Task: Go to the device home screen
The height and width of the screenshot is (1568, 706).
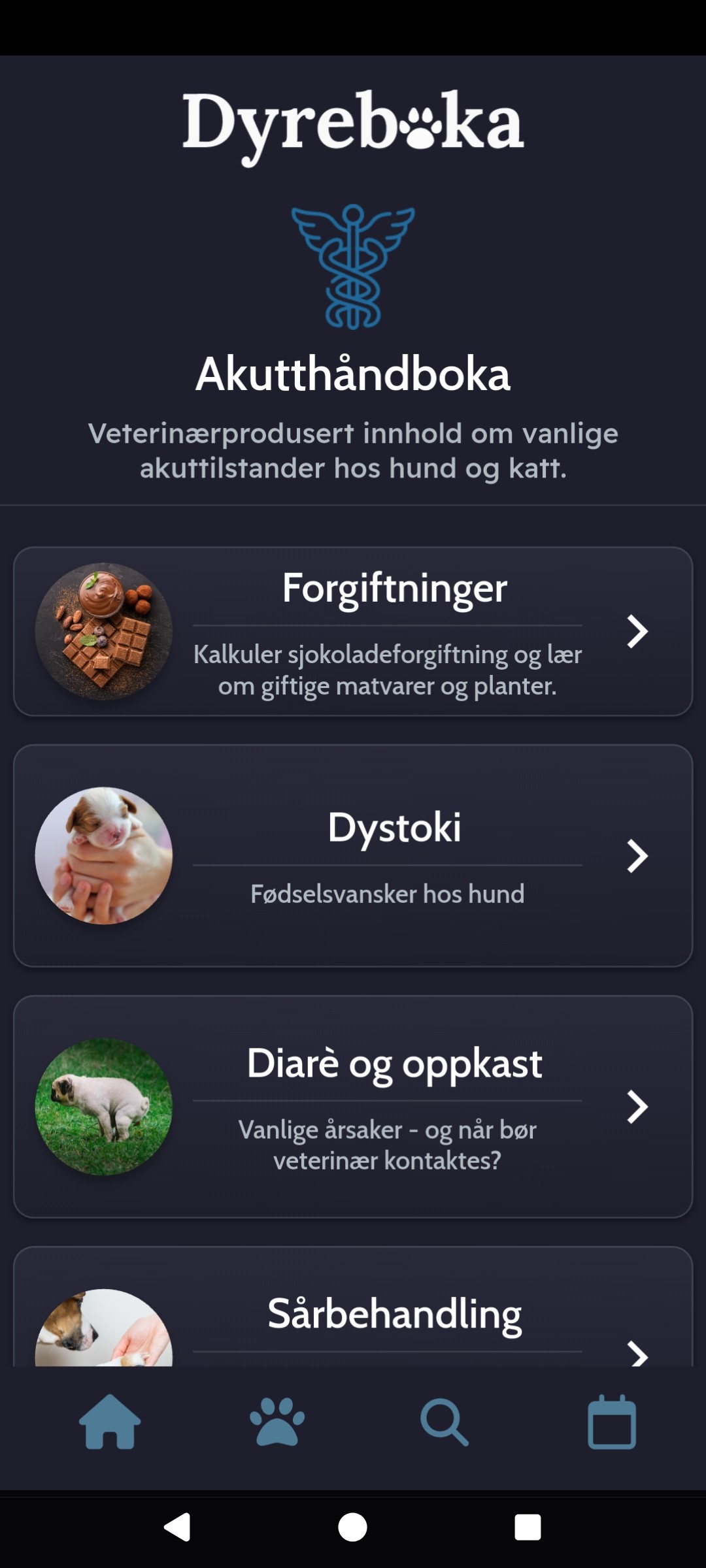Action: click(352, 1527)
